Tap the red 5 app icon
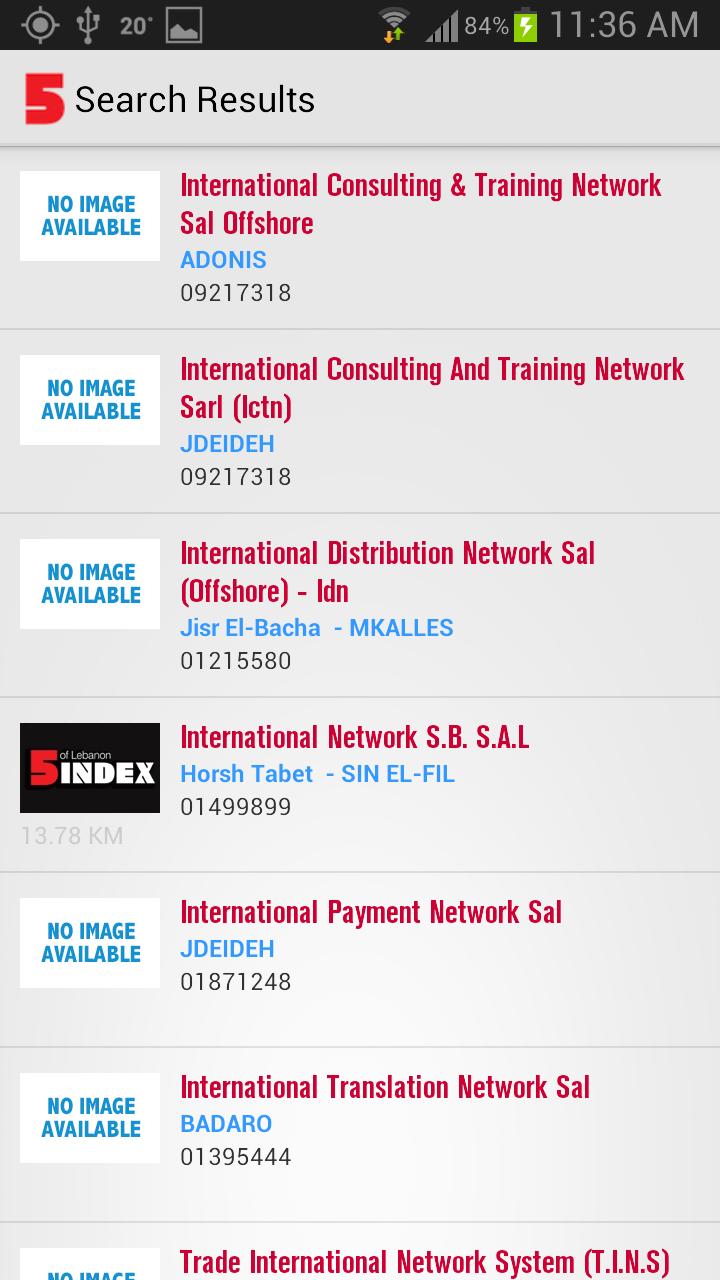720x1280 pixels. coord(43,100)
